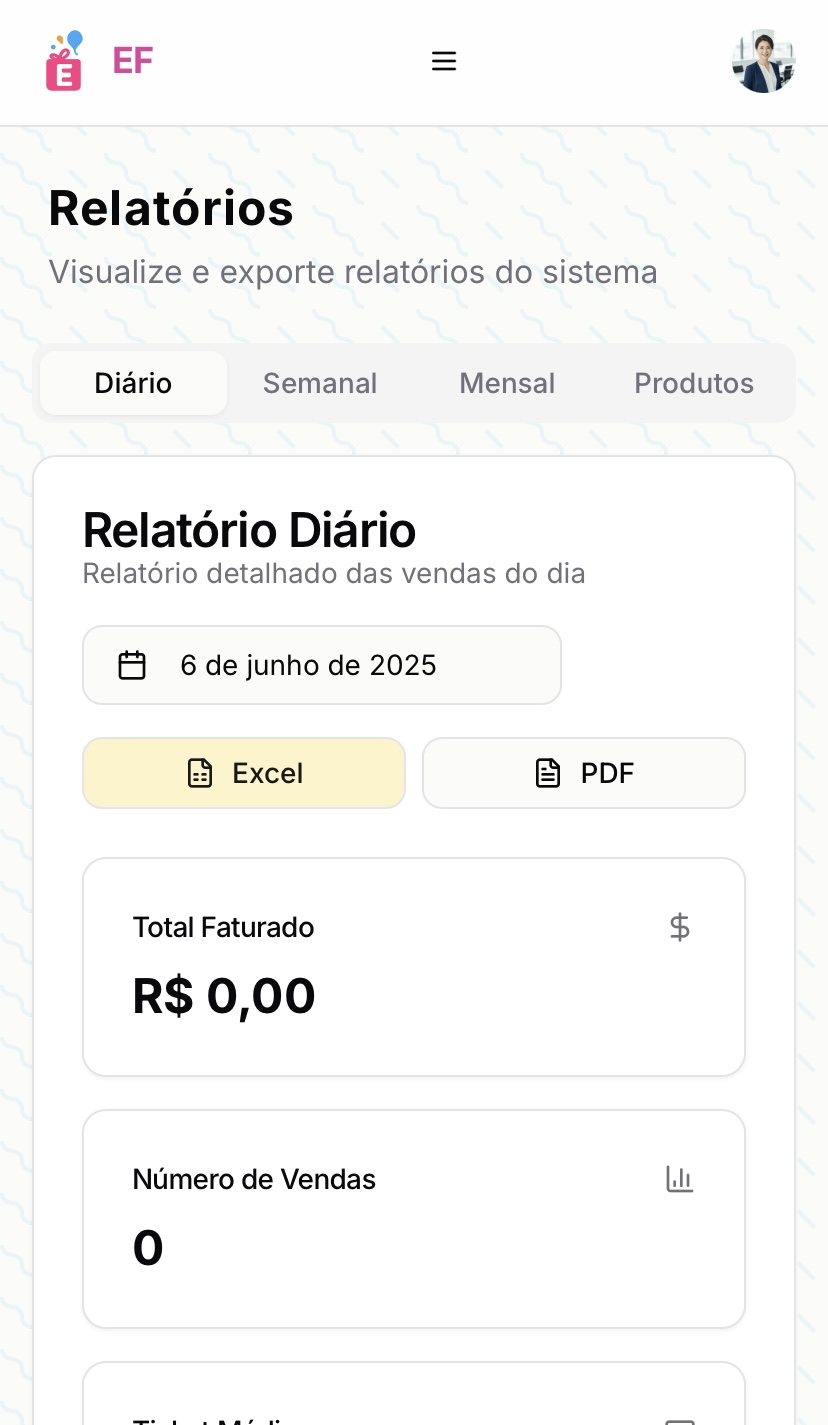Image resolution: width=828 pixels, height=1425 pixels.
Task: Switch to the Semanal report tab
Action: coord(319,383)
